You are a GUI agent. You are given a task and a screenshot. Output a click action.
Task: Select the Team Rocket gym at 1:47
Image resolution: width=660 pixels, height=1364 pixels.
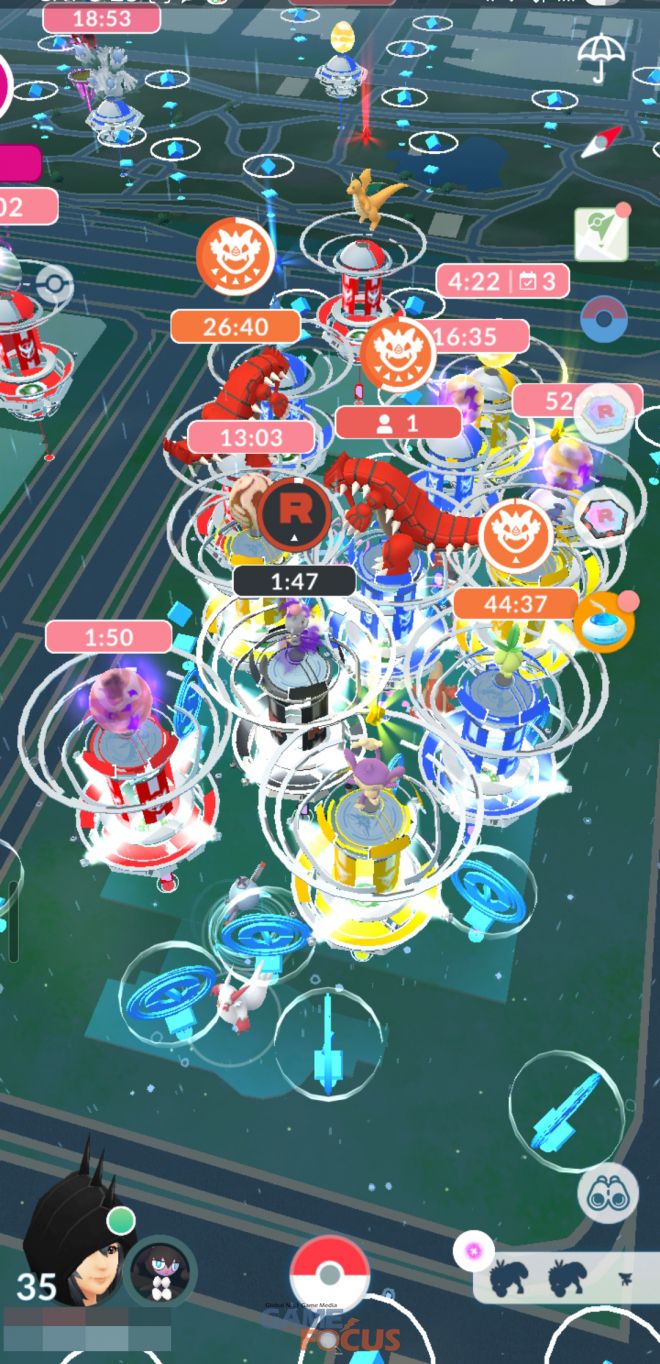tap(294, 580)
